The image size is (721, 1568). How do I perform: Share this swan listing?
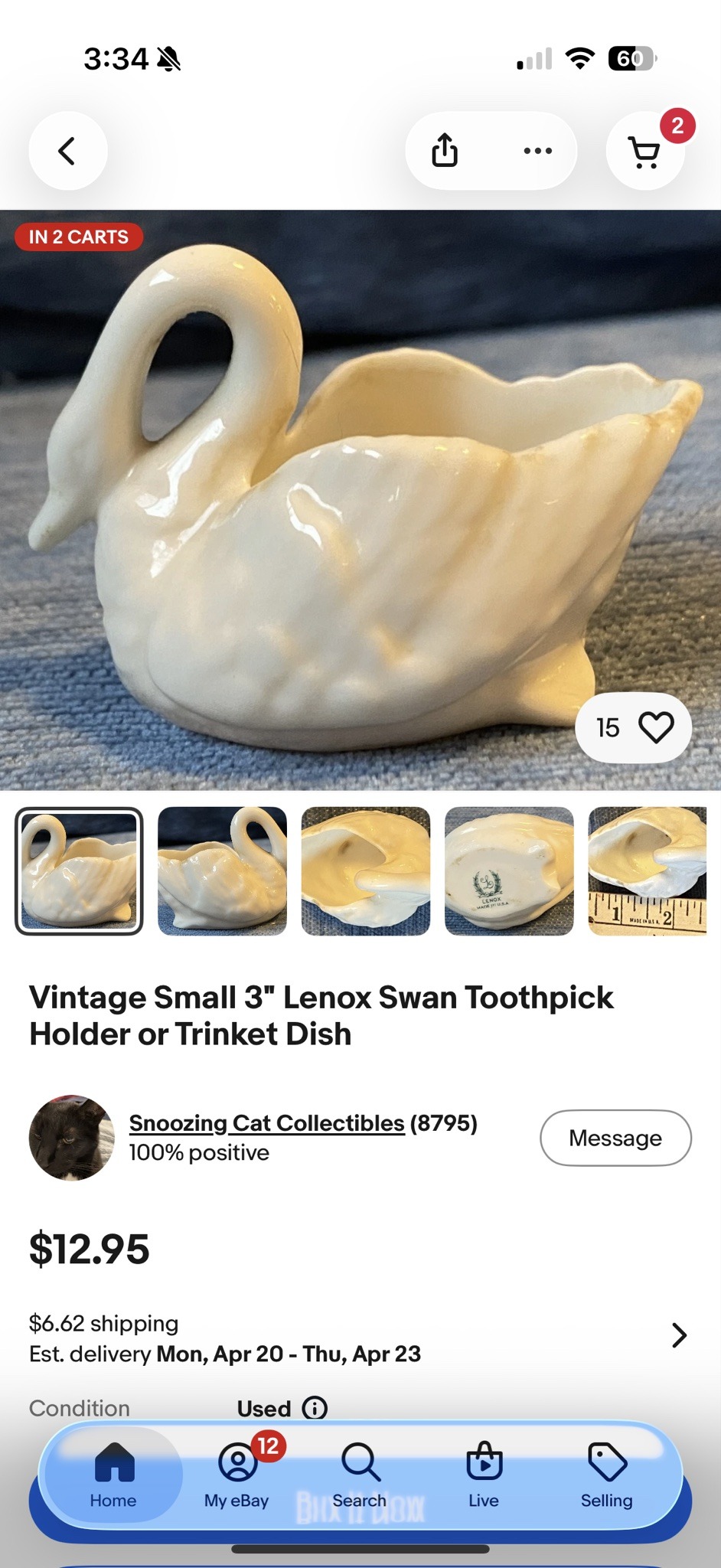[x=445, y=150]
